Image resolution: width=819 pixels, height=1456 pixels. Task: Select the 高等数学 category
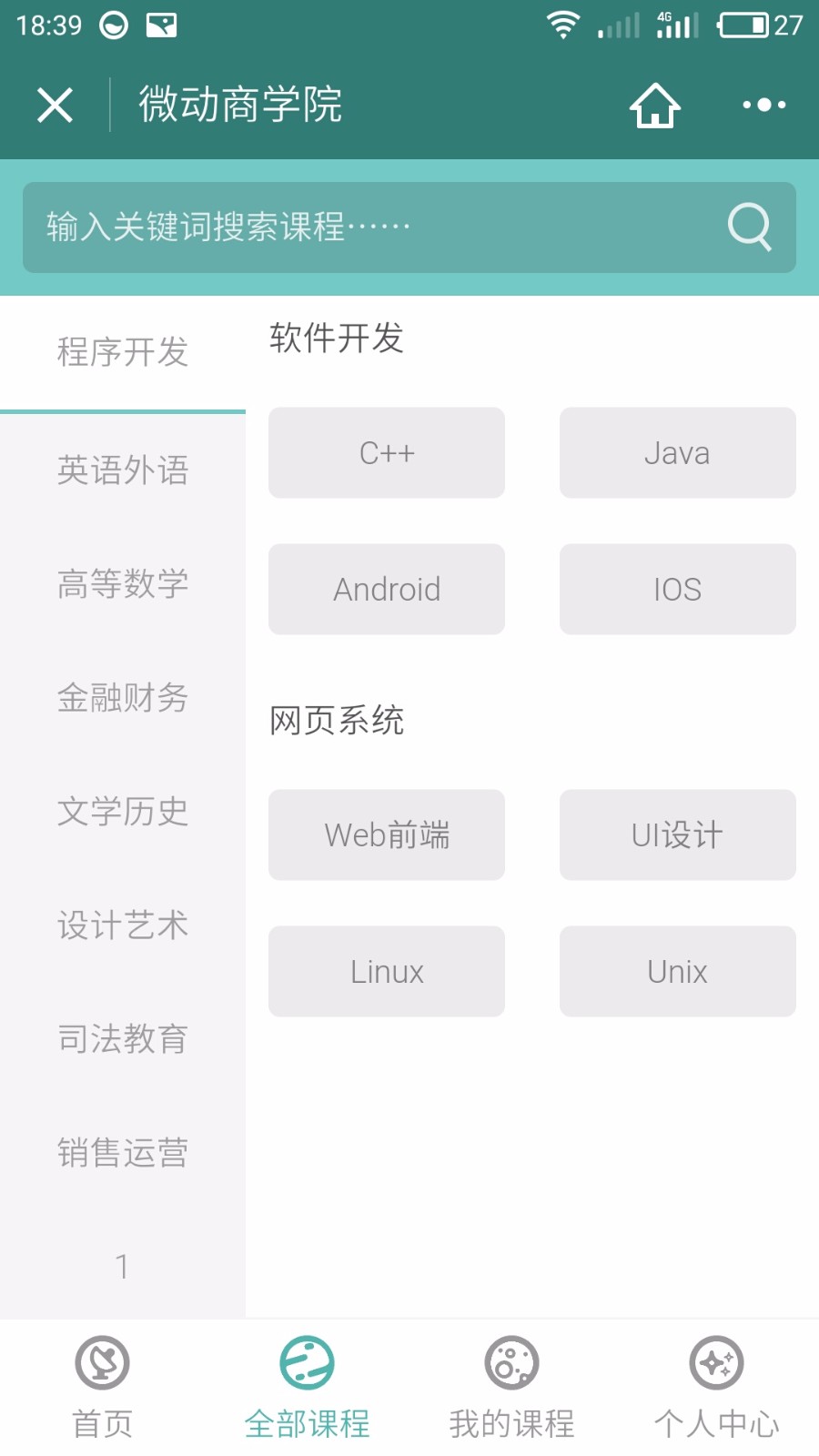click(x=123, y=584)
